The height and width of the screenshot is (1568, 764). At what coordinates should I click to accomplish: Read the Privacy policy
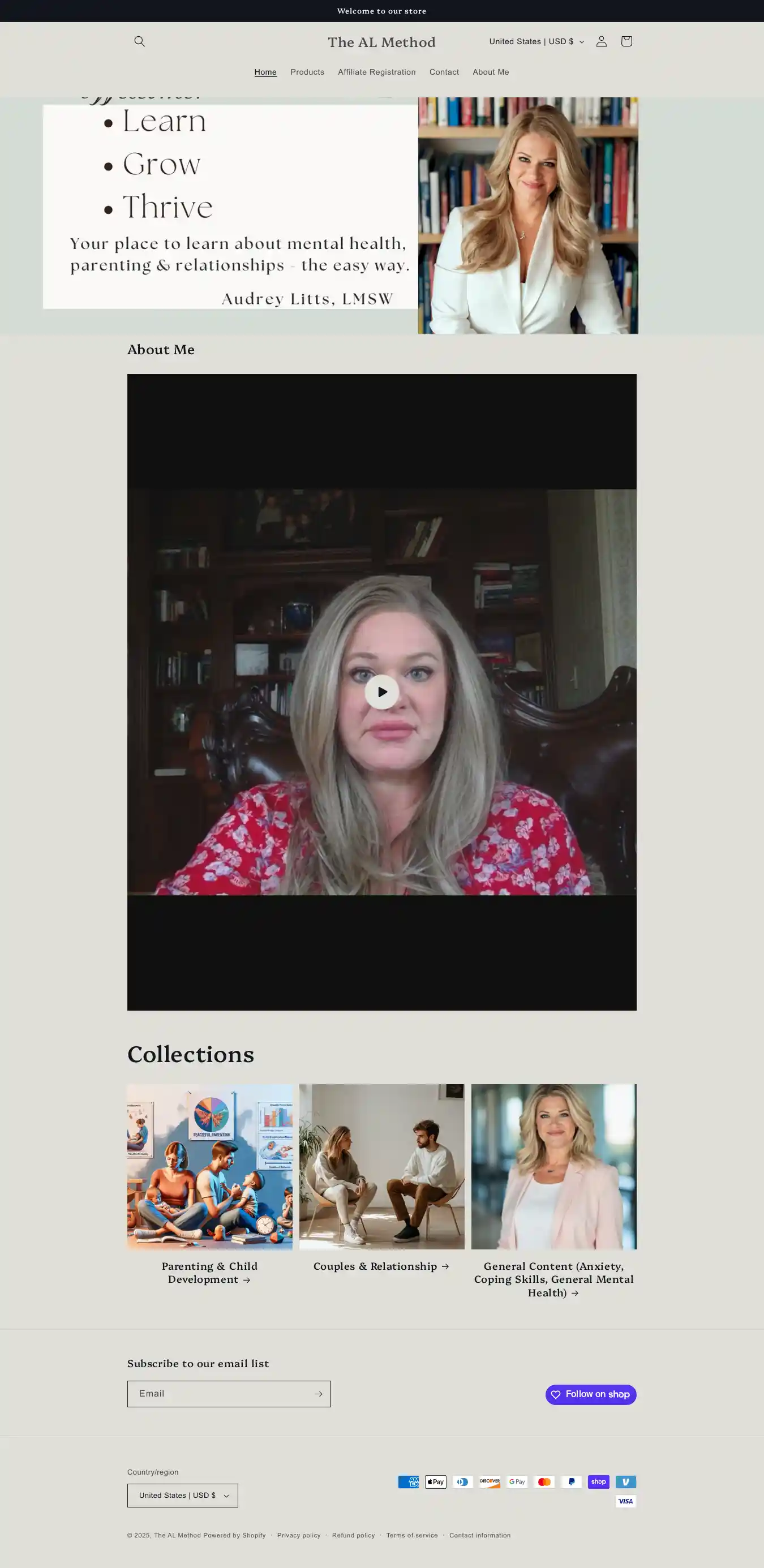tap(298, 1535)
